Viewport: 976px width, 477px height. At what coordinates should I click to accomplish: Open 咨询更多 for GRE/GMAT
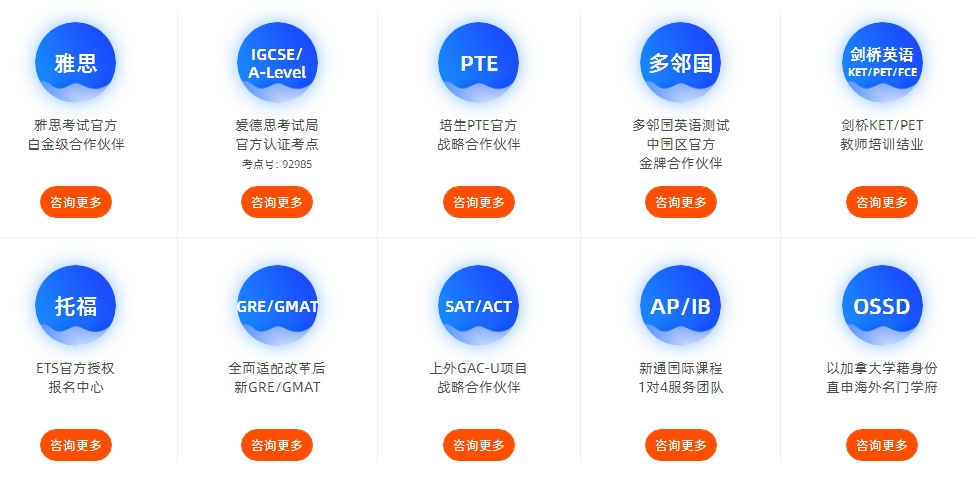(277, 445)
